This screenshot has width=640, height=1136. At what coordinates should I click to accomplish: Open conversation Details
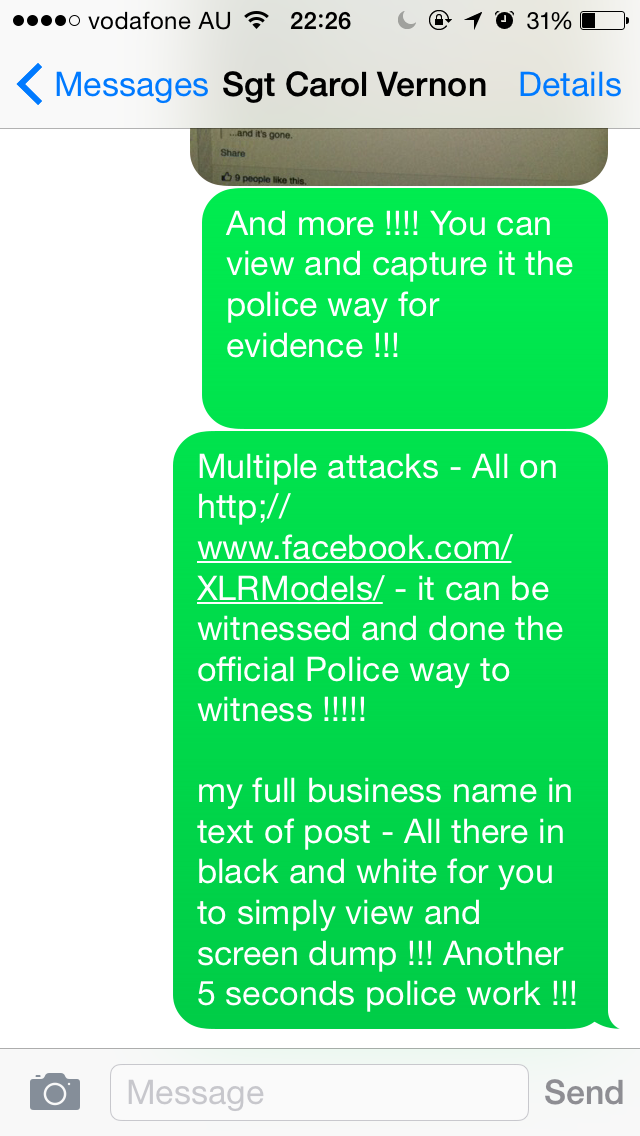569,85
